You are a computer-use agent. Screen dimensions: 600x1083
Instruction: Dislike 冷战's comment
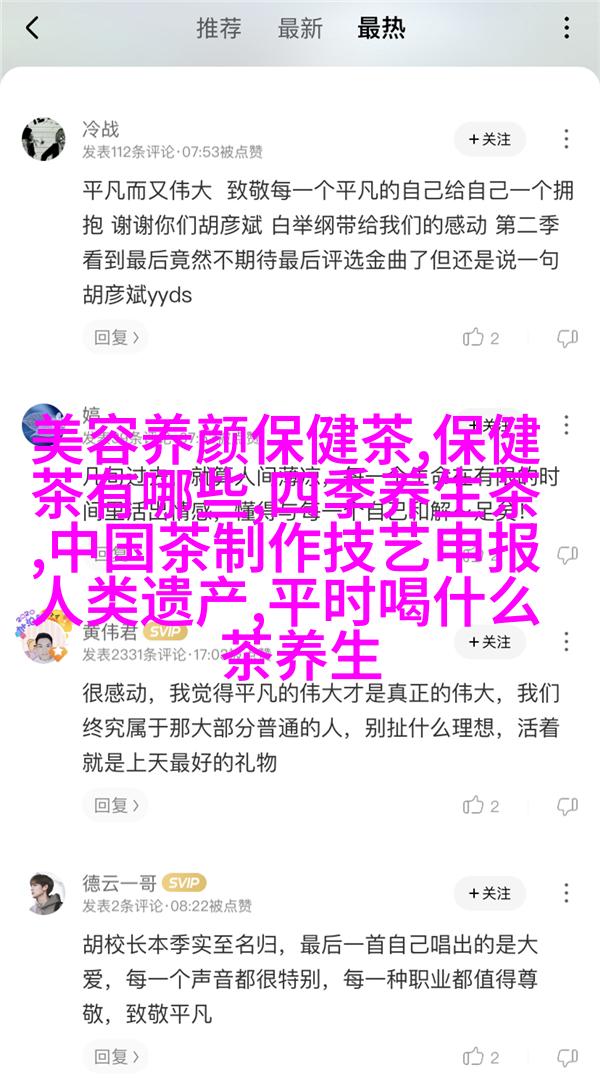click(567, 338)
